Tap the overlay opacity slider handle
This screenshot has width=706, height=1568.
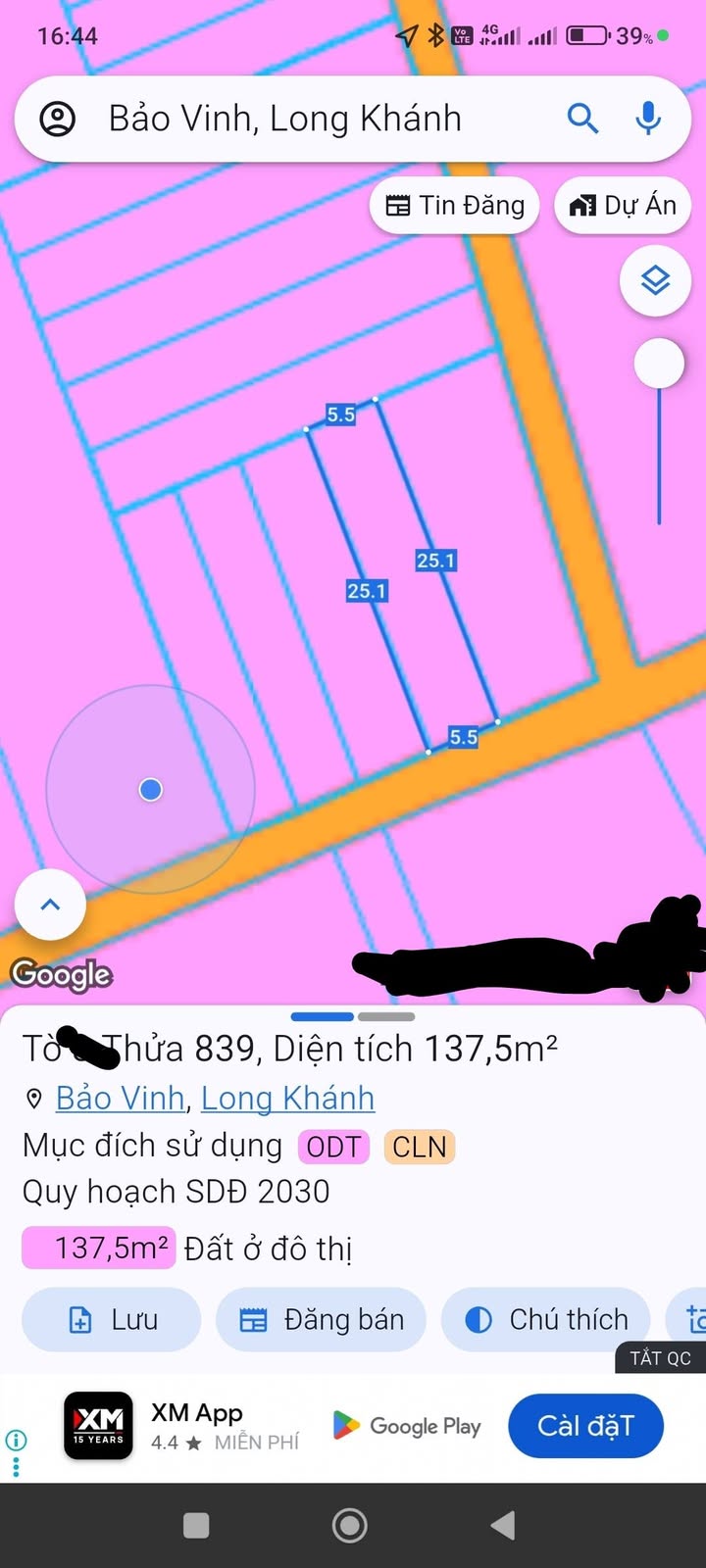659,364
